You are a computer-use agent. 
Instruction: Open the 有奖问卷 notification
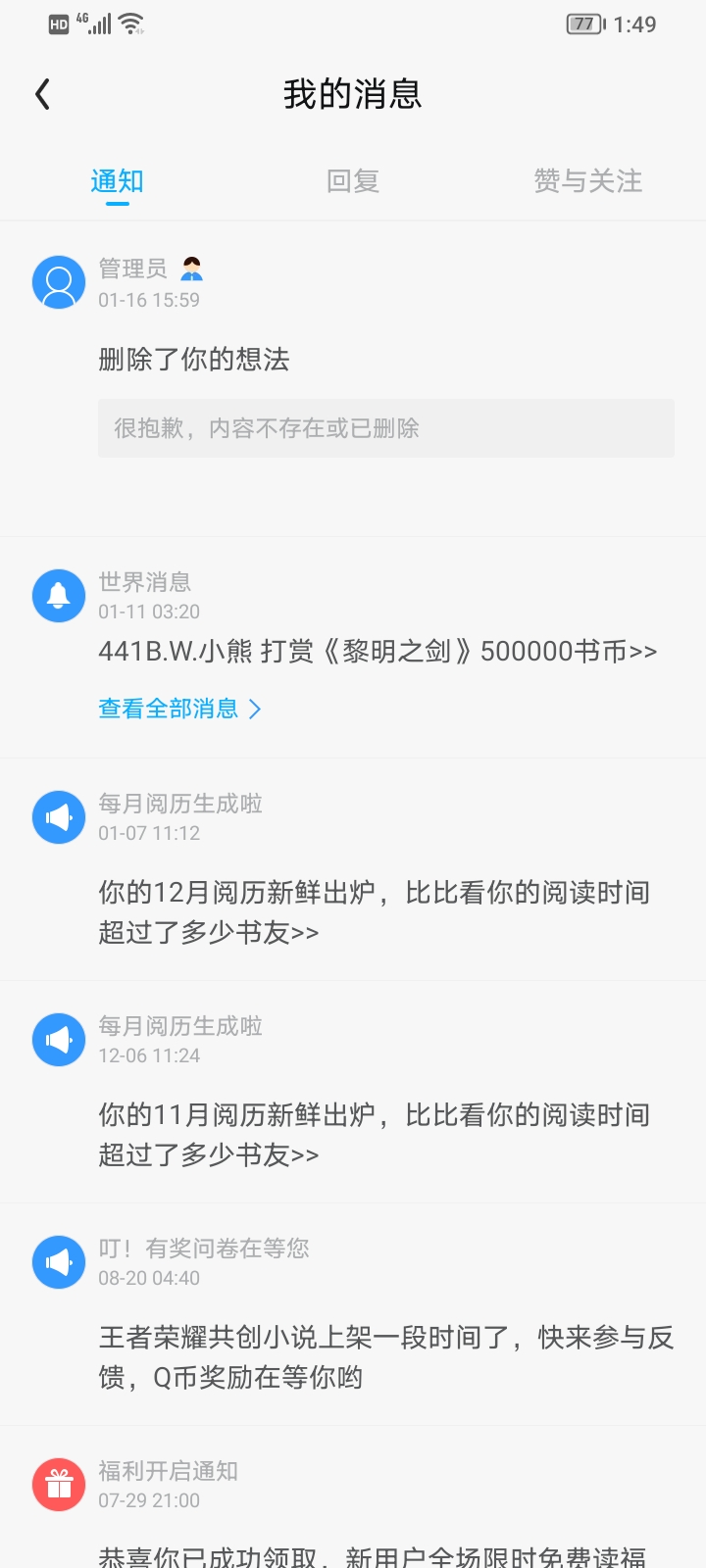pyautogui.click(x=384, y=1357)
